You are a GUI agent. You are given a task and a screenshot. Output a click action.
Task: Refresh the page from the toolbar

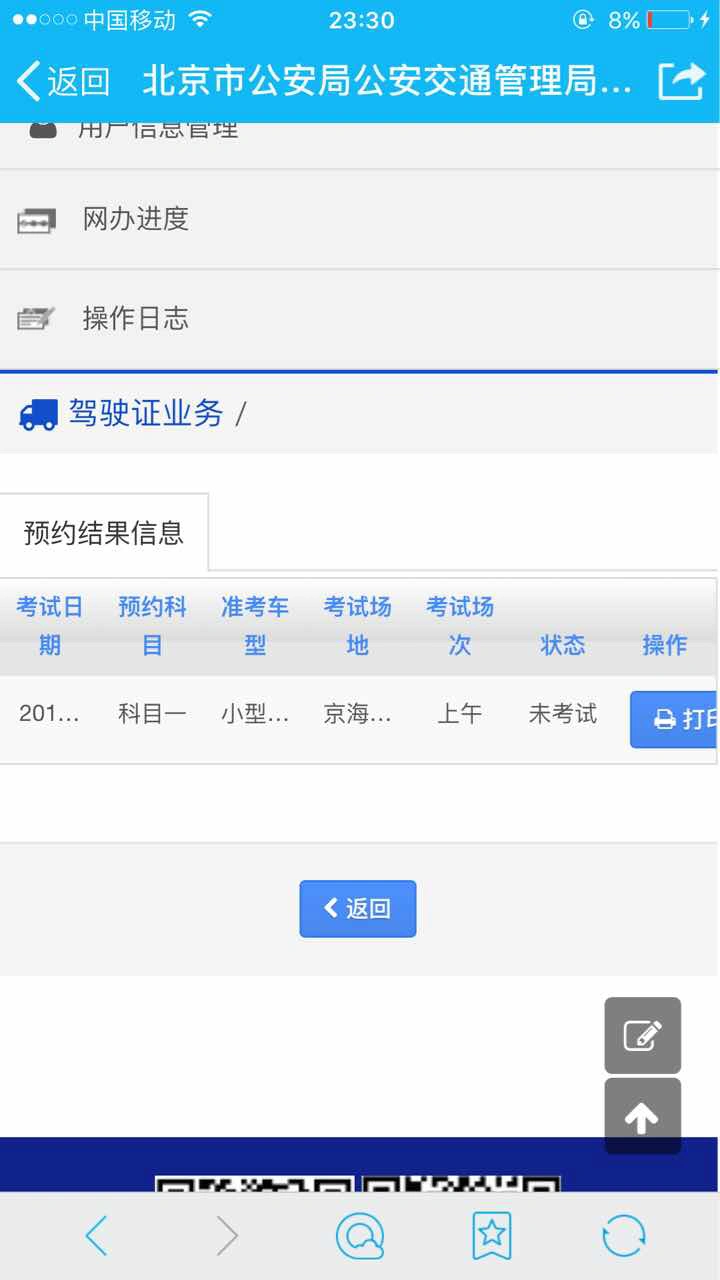(623, 1236)
